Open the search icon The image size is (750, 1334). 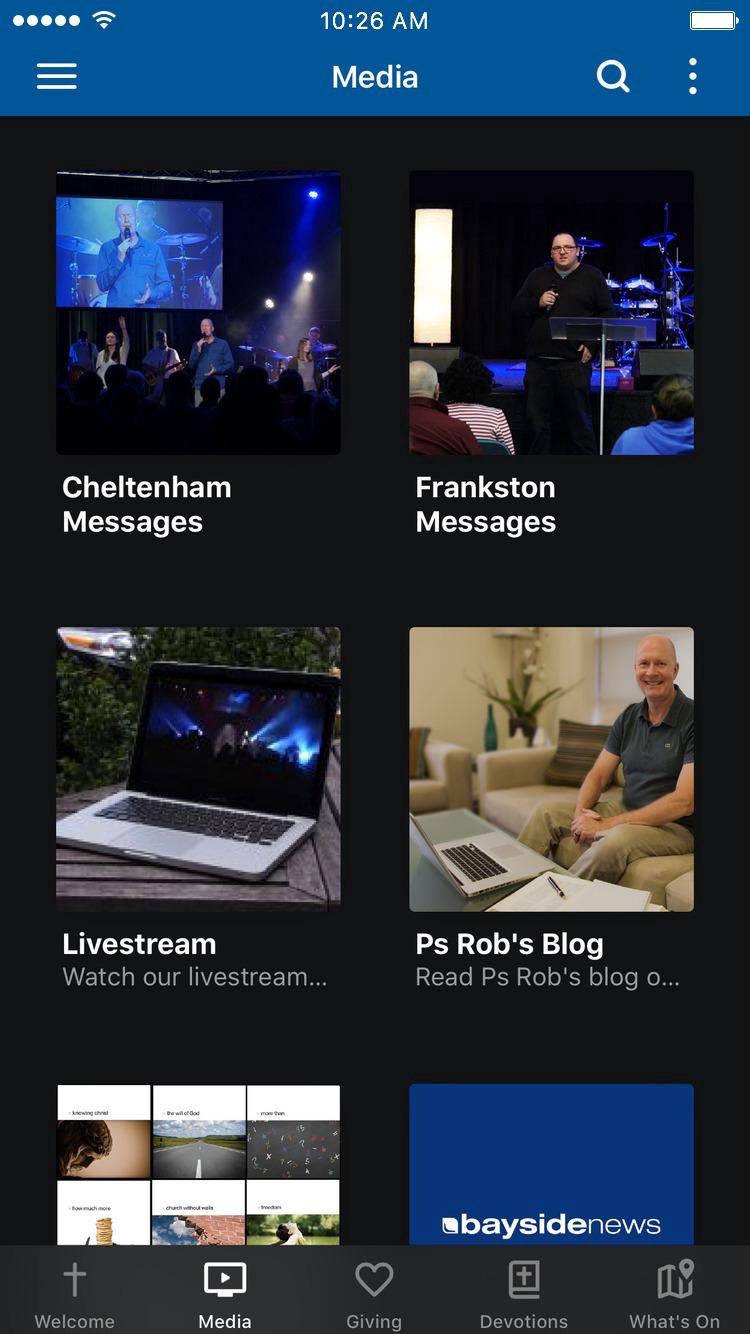click(x=613, y=76)
